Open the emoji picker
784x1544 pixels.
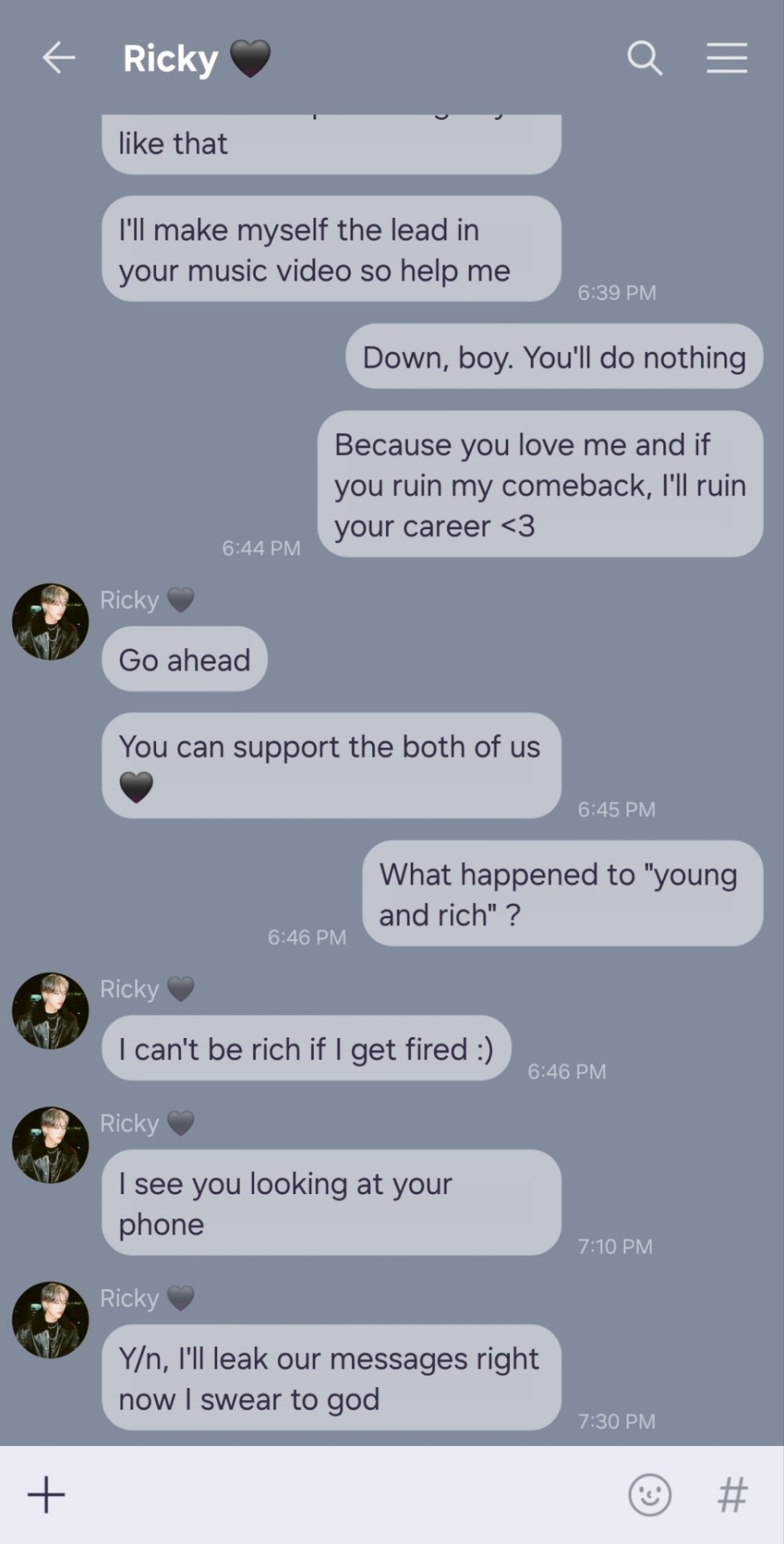[x=650, y=1495]
